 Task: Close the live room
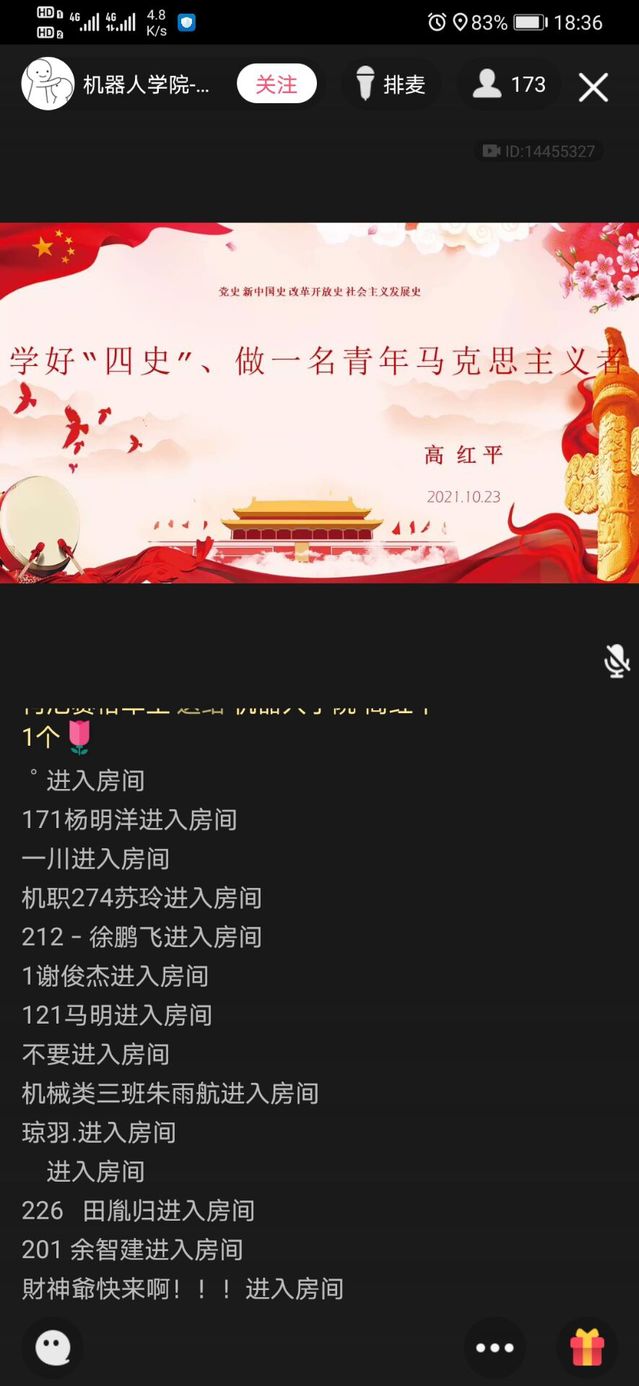click(593, 87)
